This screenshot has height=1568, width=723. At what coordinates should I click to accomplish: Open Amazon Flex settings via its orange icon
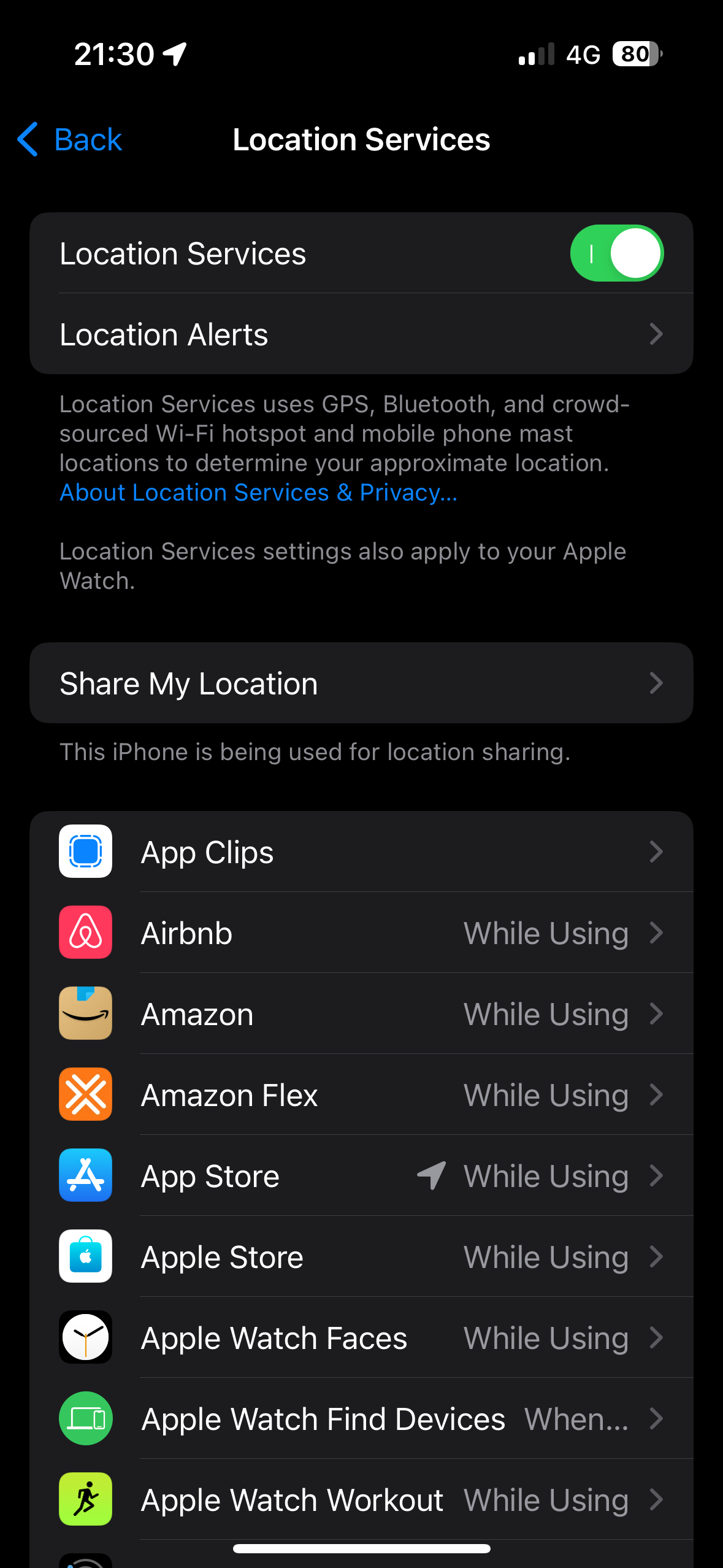(x=85, y=1094)
